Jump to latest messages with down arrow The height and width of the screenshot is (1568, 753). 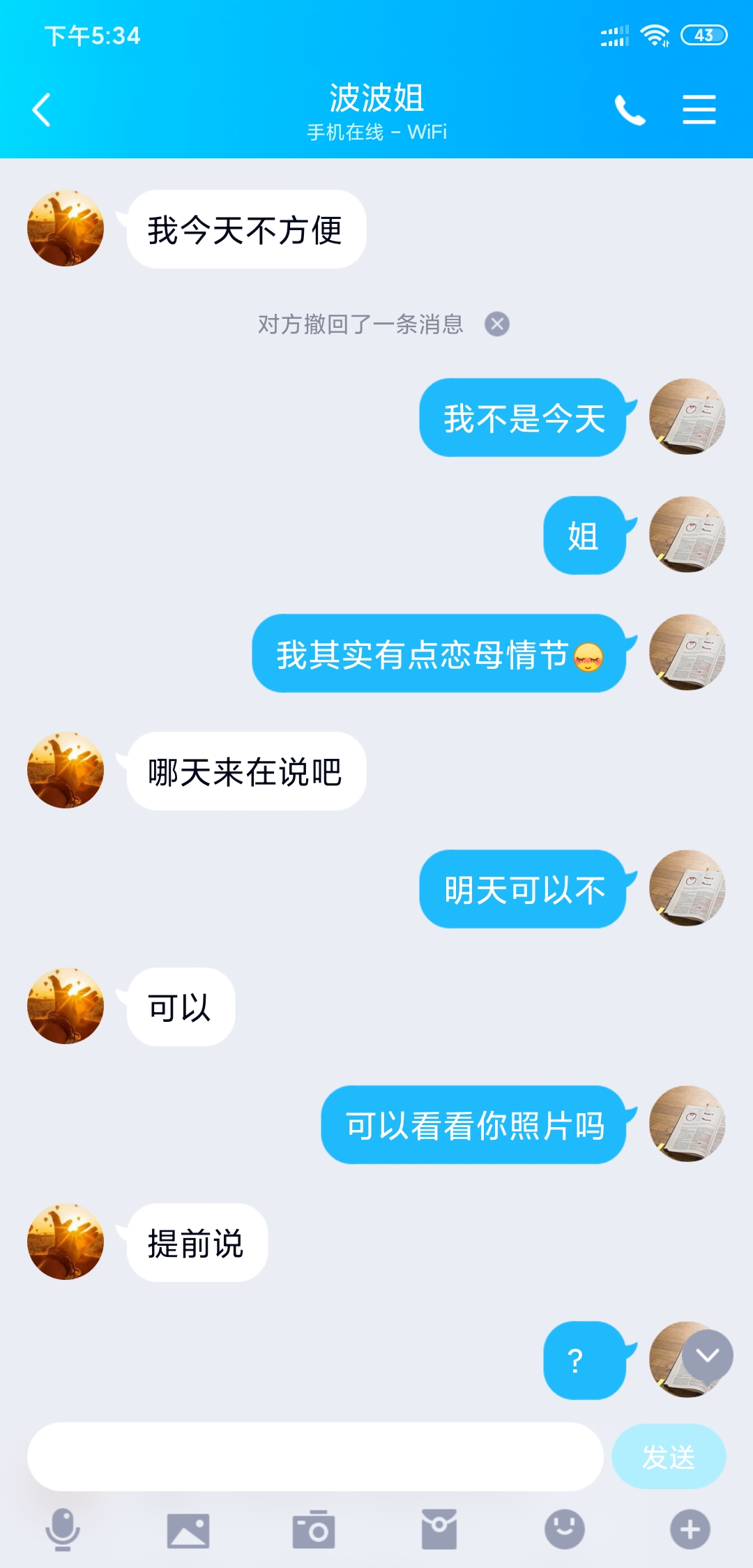[x=707, y=1355]
